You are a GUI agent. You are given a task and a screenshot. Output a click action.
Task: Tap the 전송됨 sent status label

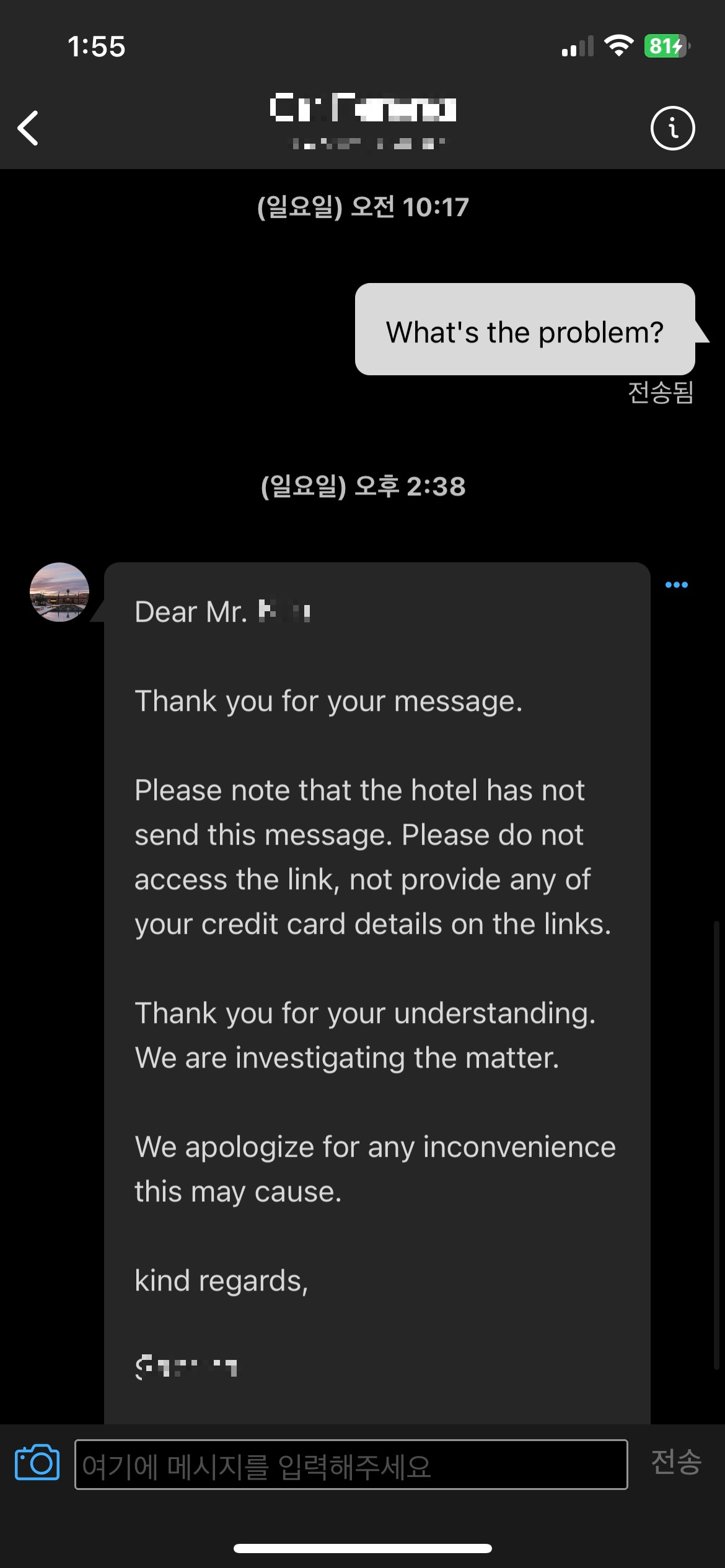(x=659, y=391)
